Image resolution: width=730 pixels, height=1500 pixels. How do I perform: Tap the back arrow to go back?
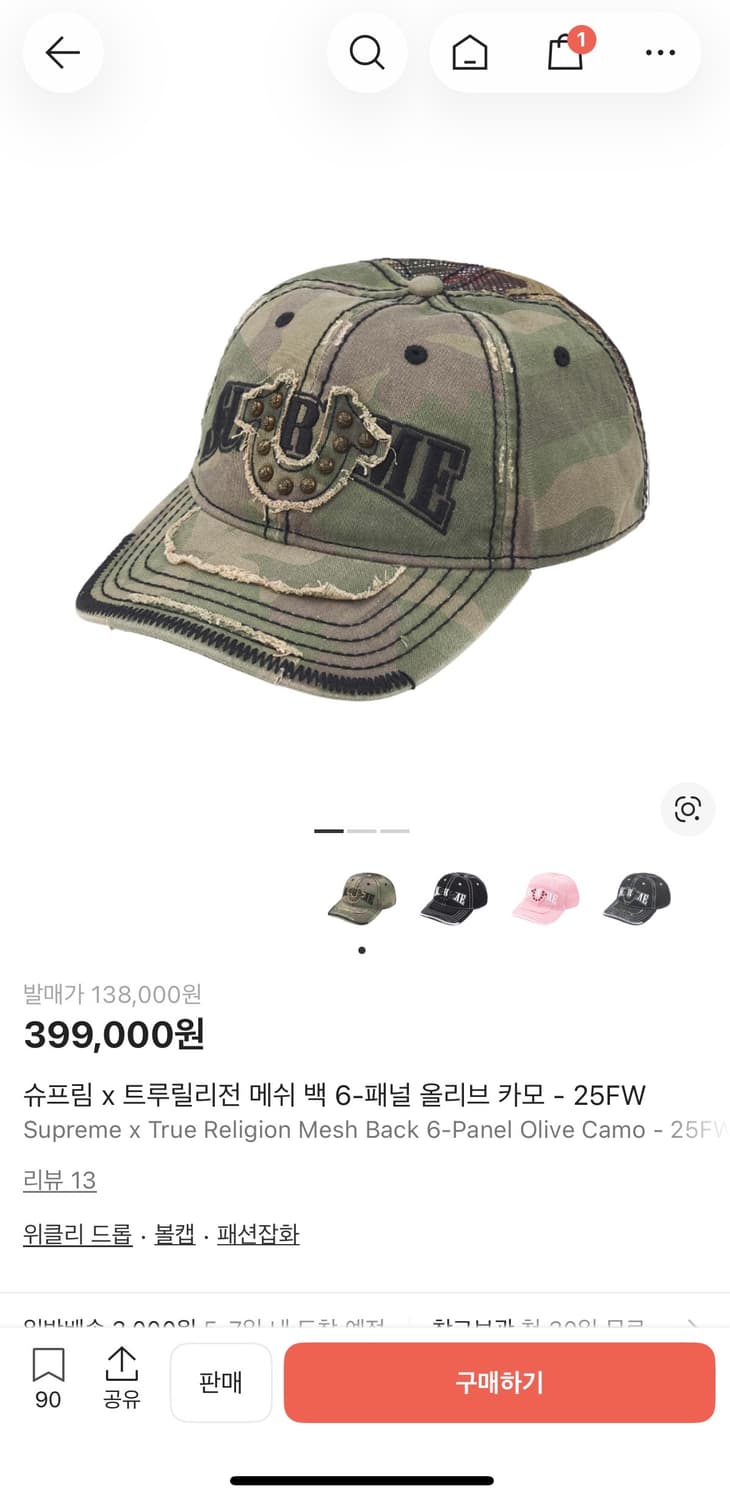pos(62,53)
